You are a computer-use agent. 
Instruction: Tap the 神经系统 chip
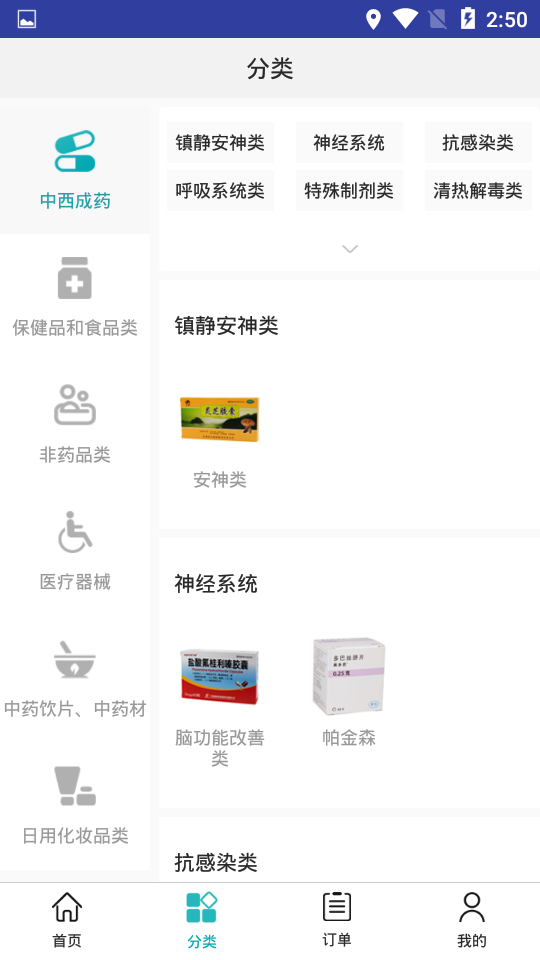349,143
